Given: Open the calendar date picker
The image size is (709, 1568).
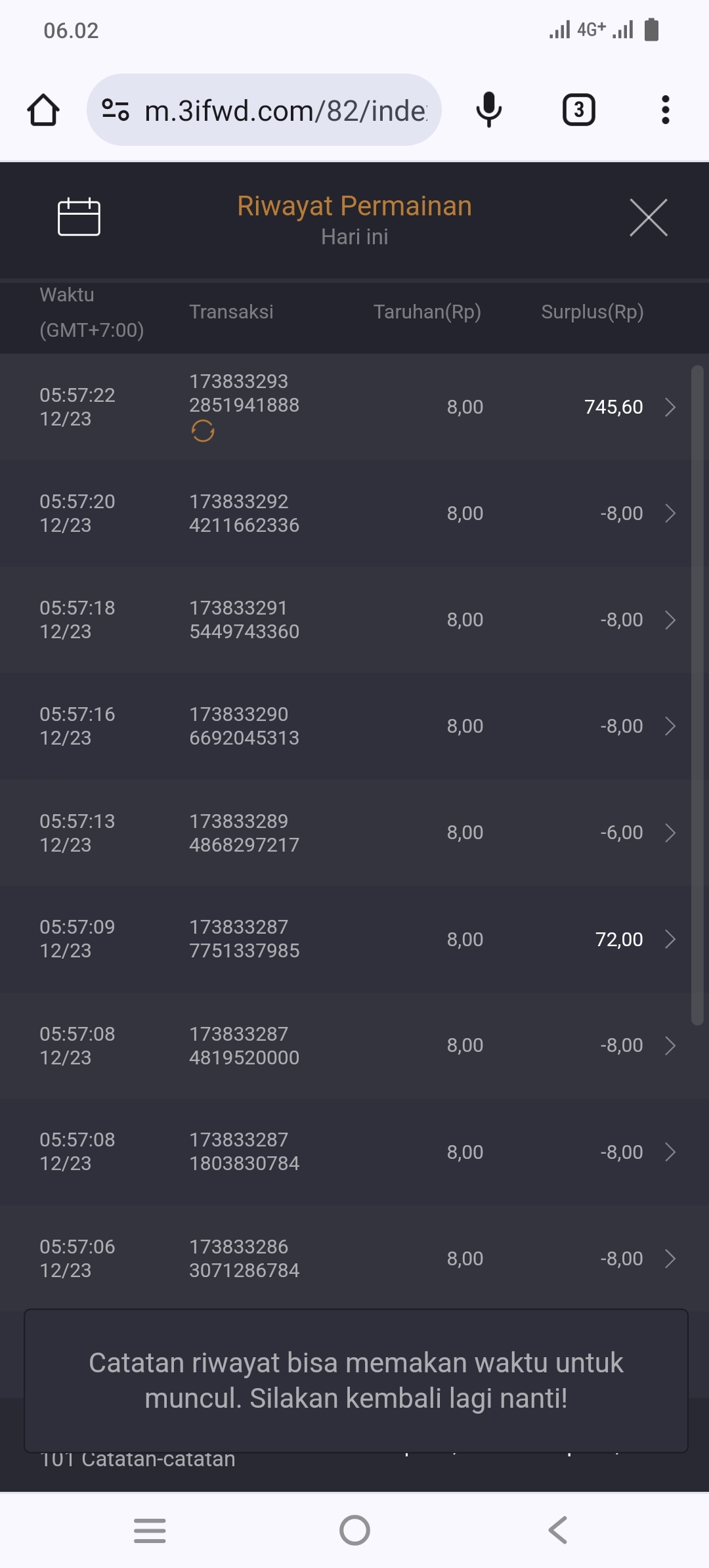Looking at the screenshot, I should point(79,217).
